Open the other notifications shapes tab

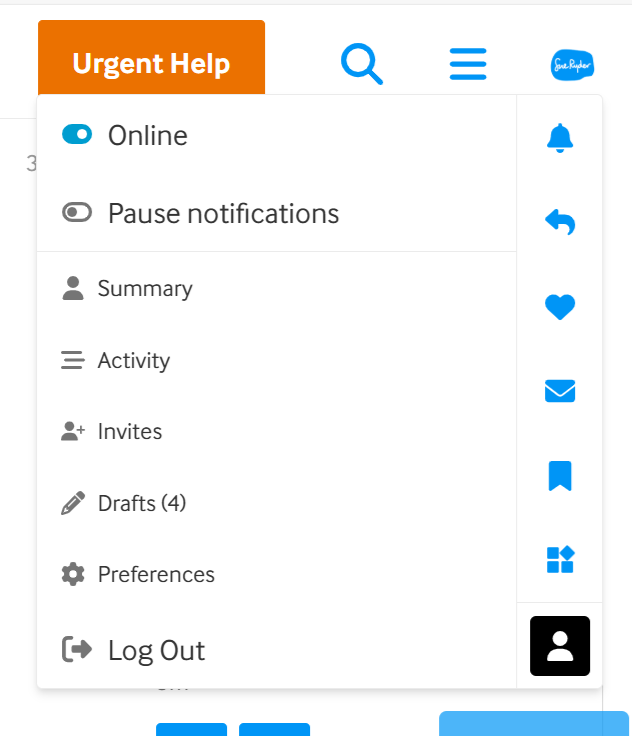(560, 559)
